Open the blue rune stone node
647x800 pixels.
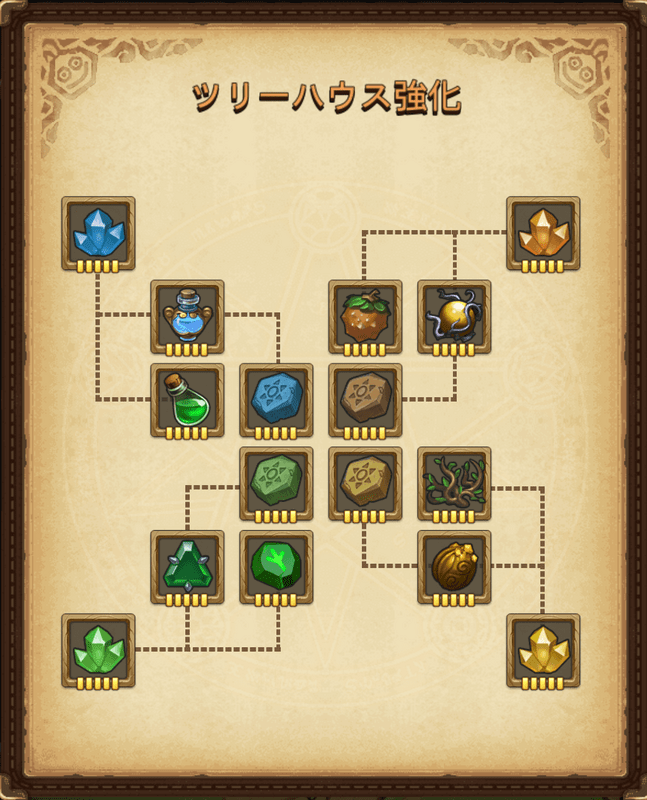click(276, 399)
